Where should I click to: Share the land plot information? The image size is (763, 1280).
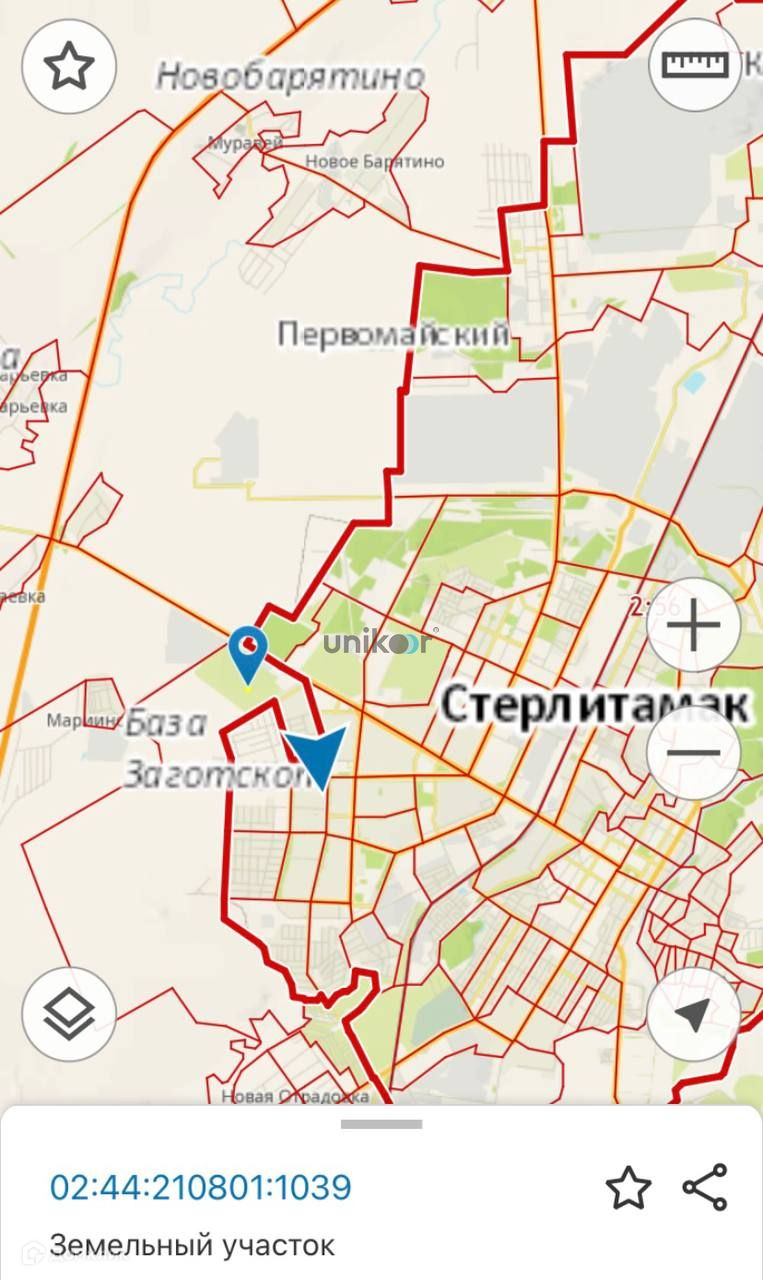click(x=705, y=1187)
